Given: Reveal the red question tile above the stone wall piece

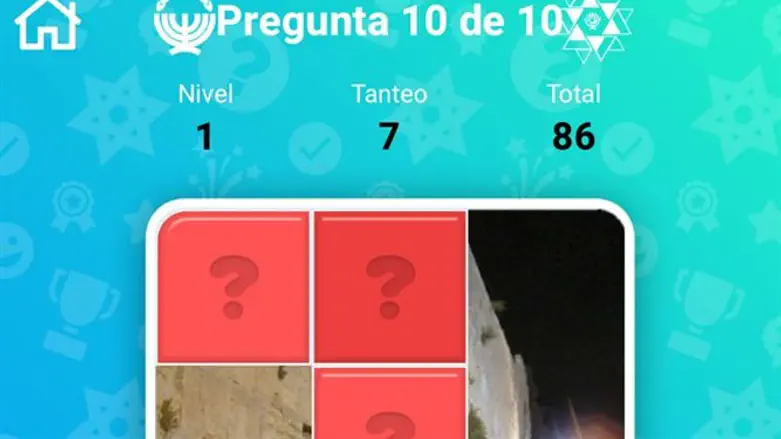Looking at the screenshot, I should 234,286.
